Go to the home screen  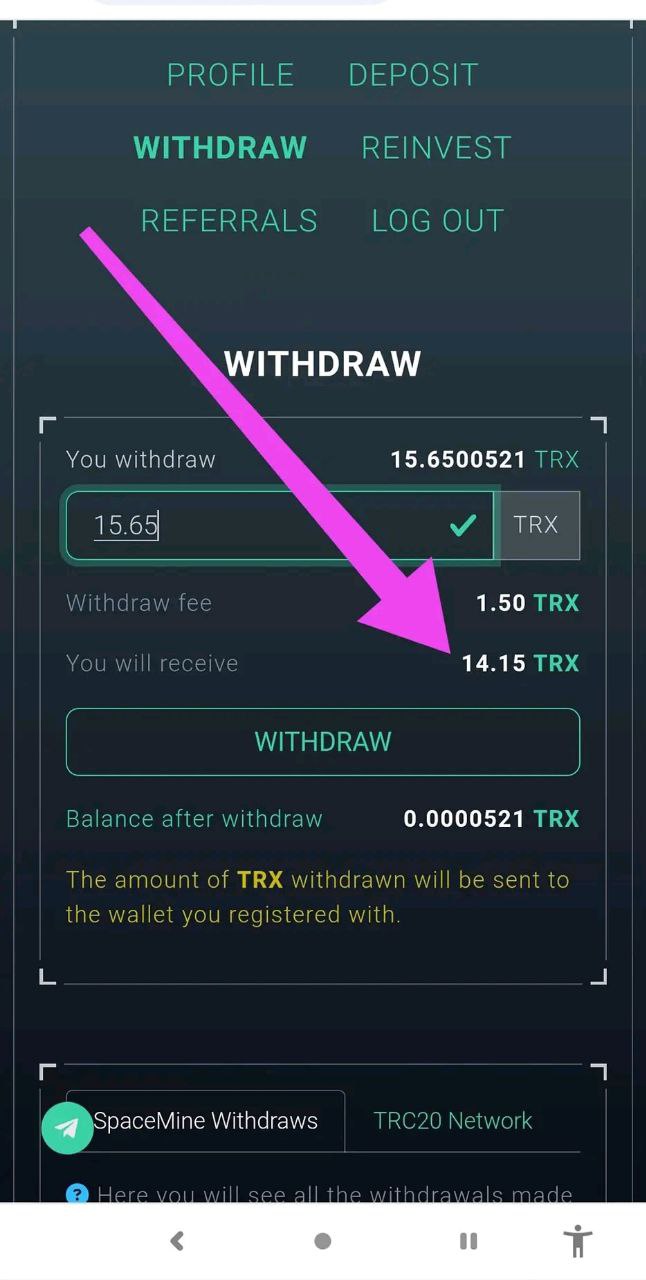322,1241
